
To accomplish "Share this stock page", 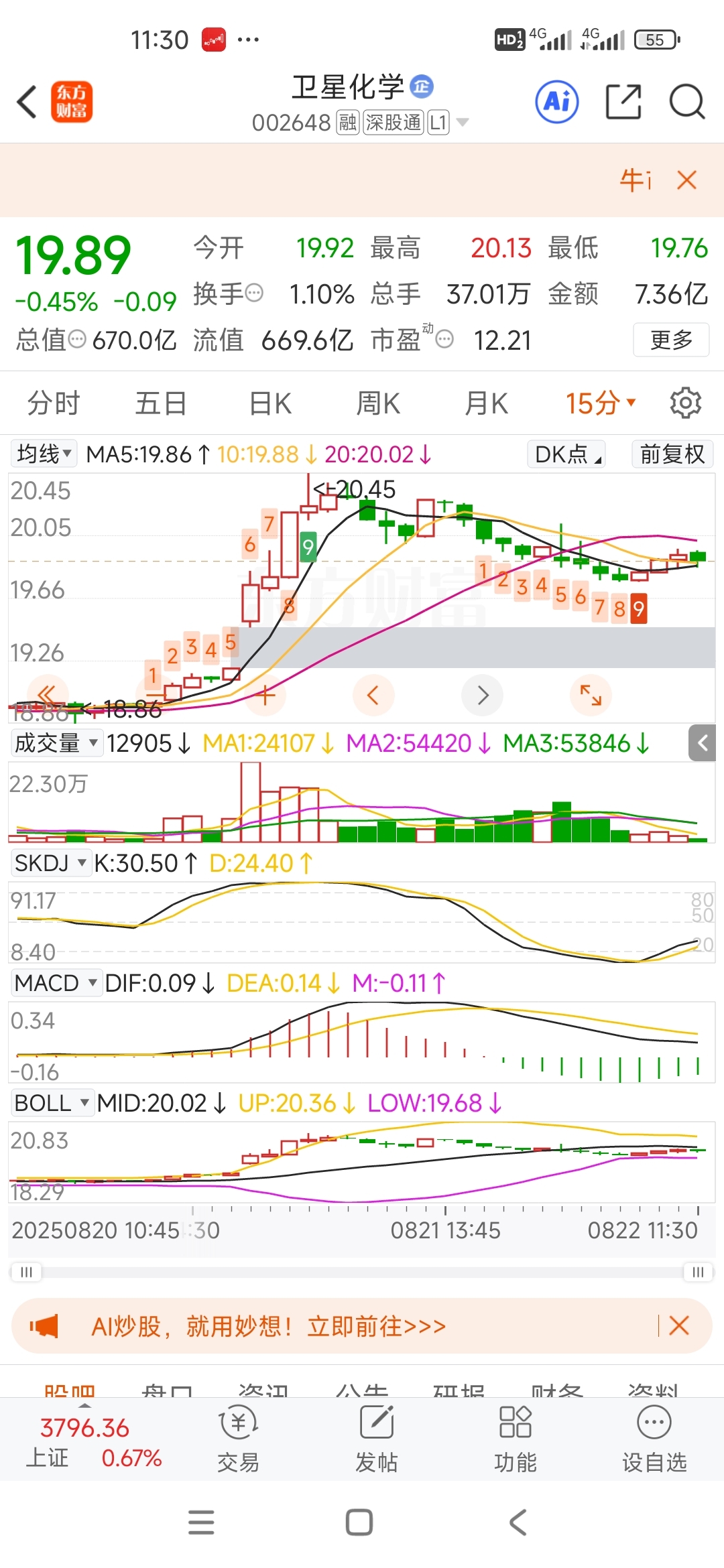I will coord(623,102).
